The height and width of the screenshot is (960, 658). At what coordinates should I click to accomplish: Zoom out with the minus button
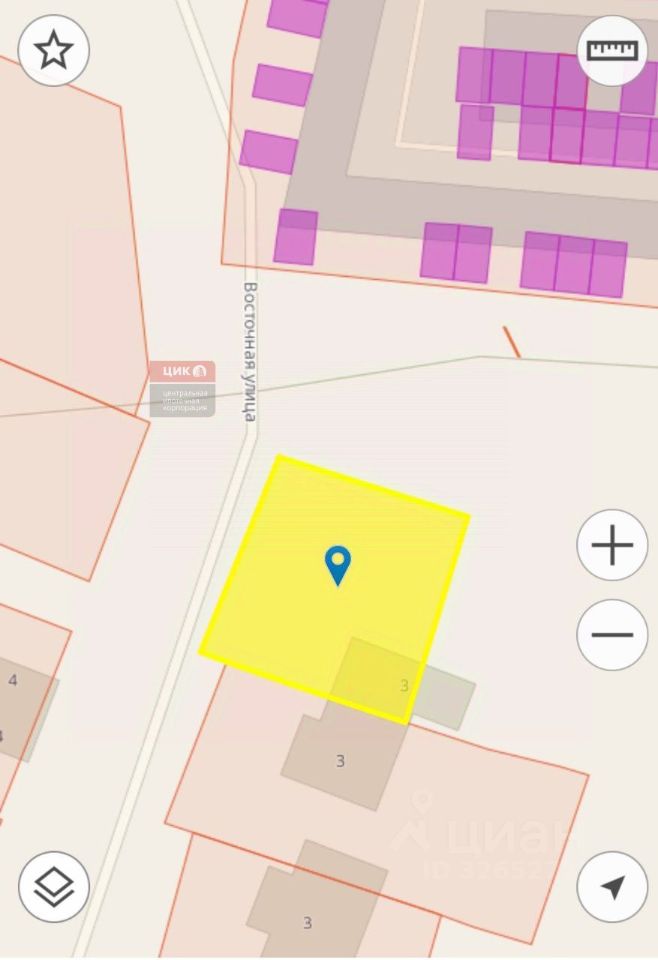612,634
